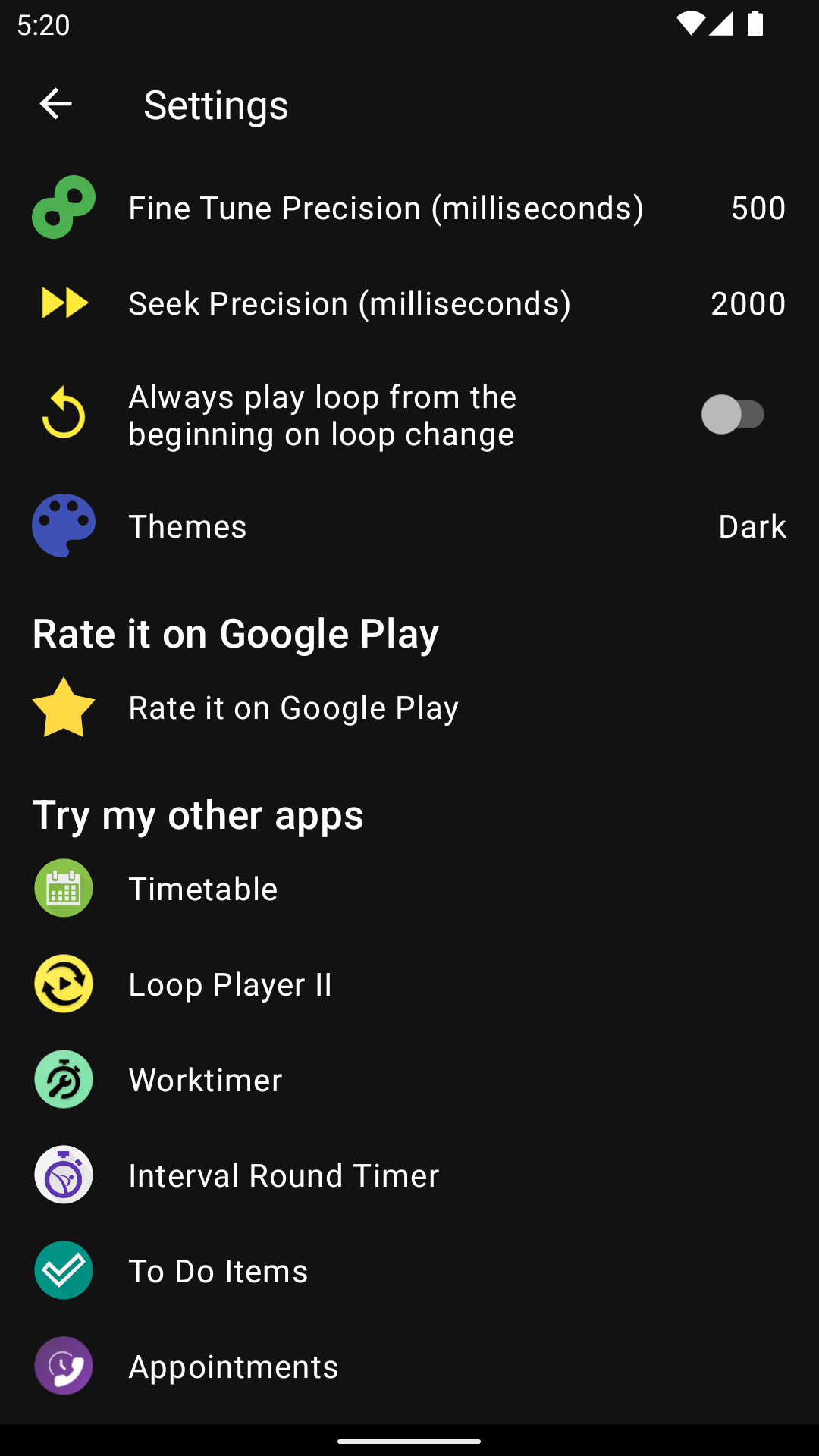Viewport: 819px width, 1456px height.
Task: Click the To Do Items checkmark icon
Action: (63, 1270)
